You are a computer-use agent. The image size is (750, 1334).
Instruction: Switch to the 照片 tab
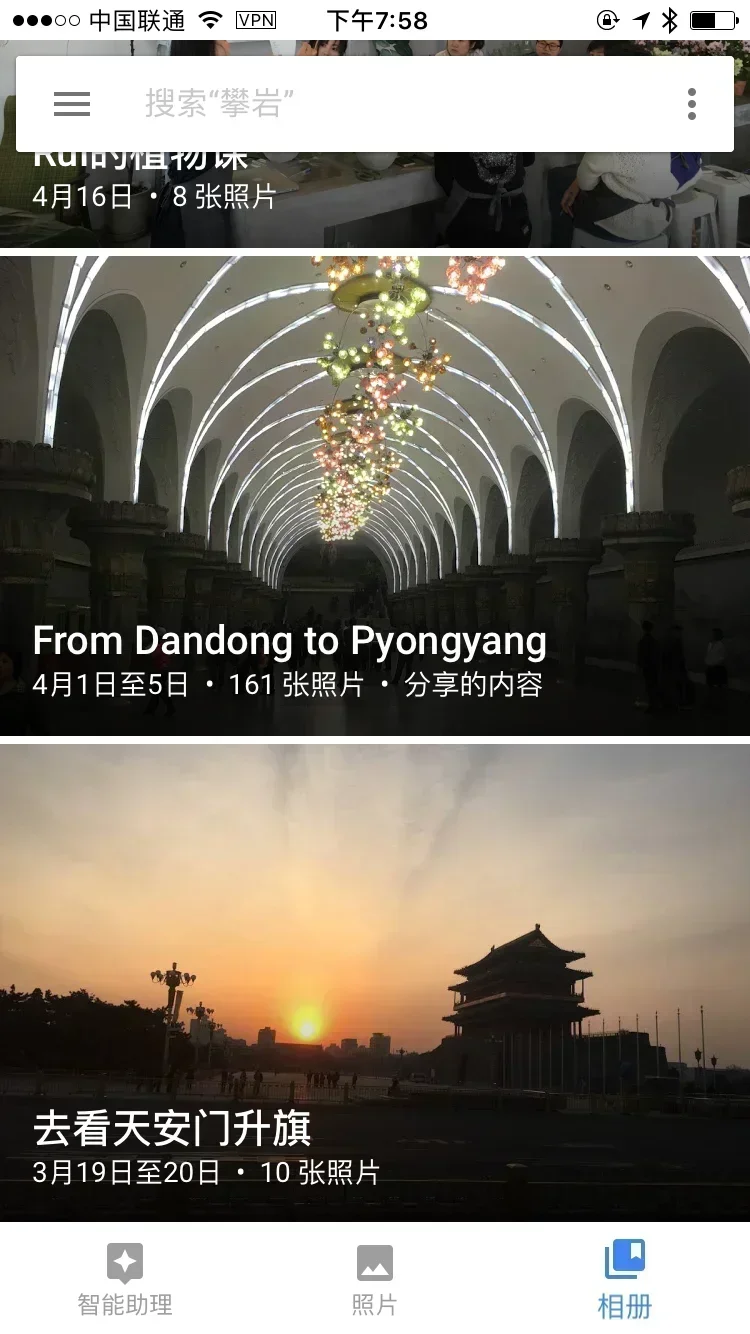click(375, 1278)
